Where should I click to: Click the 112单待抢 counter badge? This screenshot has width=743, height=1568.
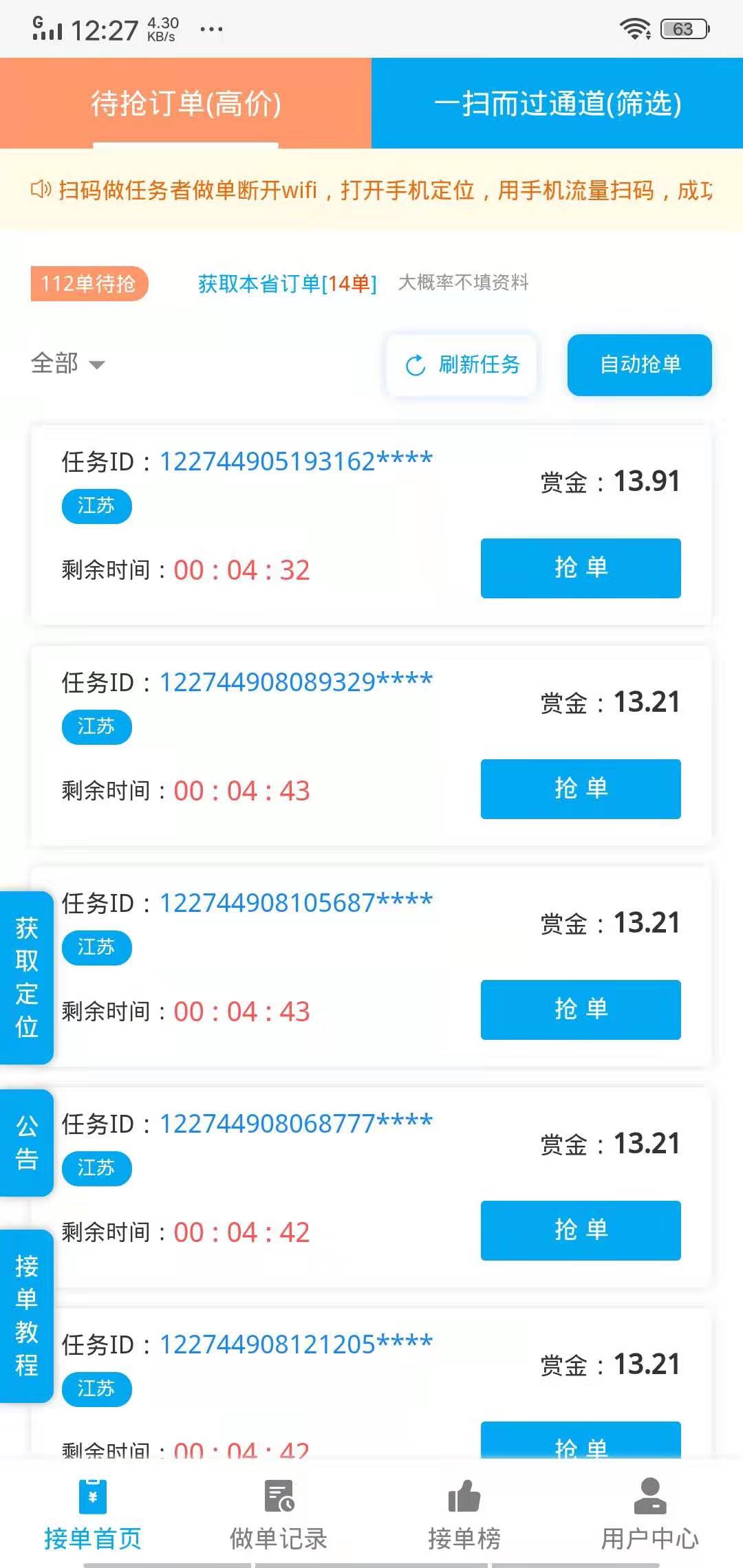(89, 282)
